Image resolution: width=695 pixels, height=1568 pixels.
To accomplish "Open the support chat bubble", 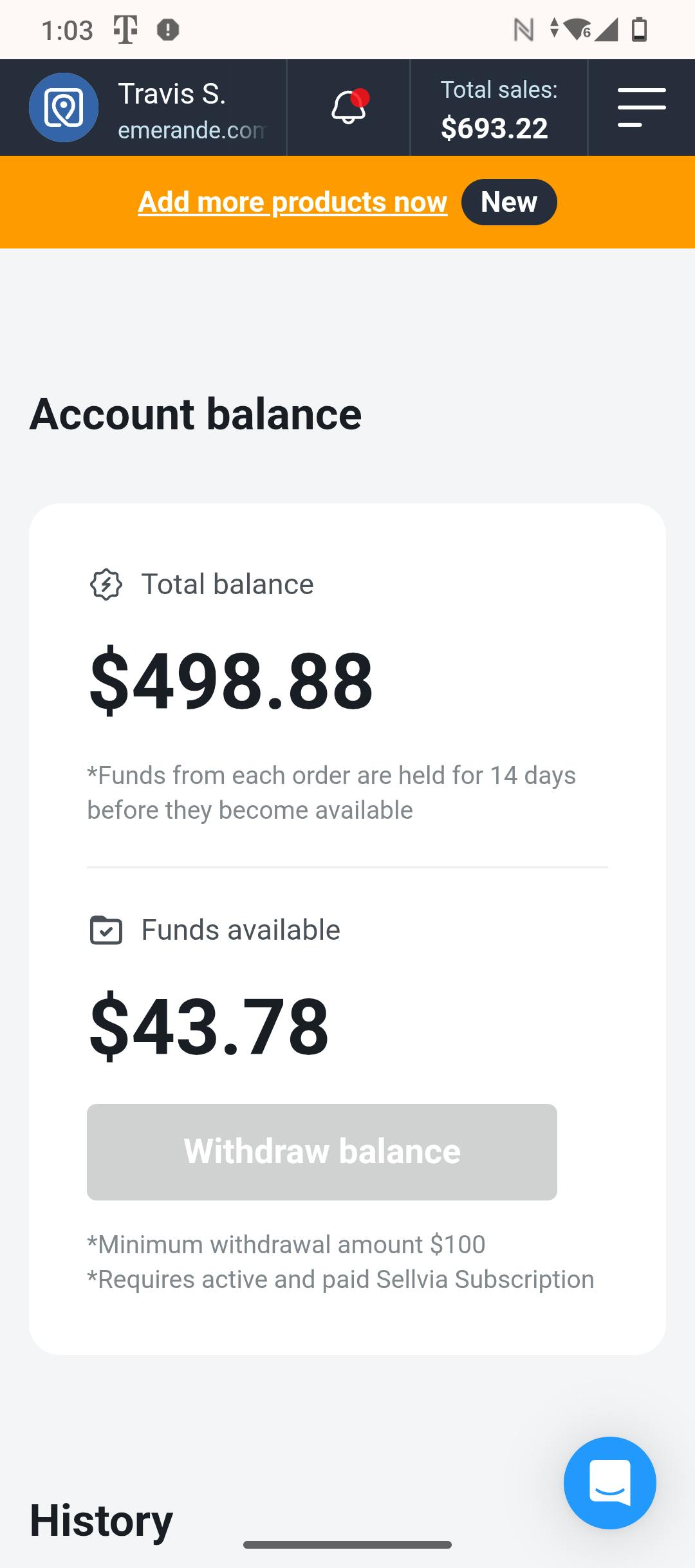I will pos(610,1482).
